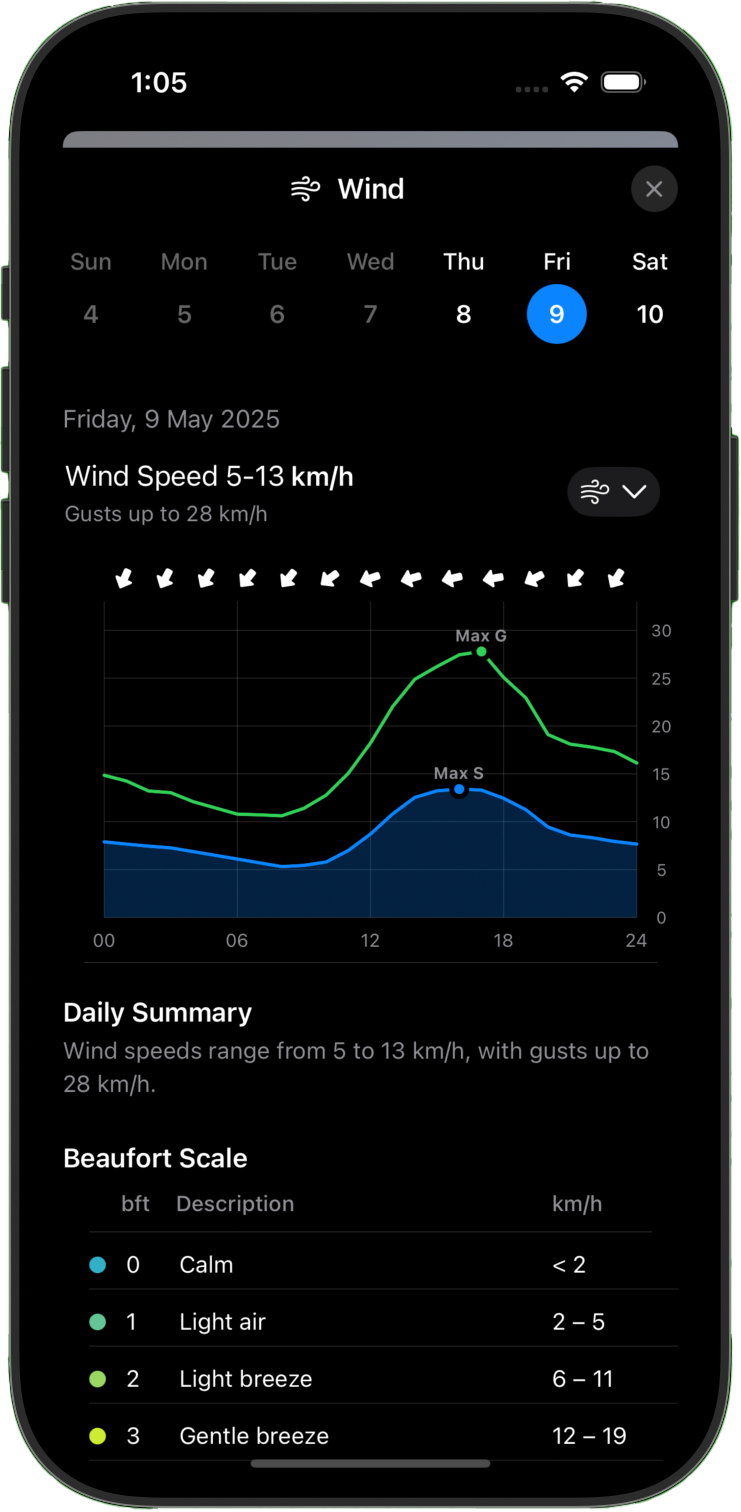
Task: Select Wednesday 7 in the day picker
Action: click(x=370, y=314)
